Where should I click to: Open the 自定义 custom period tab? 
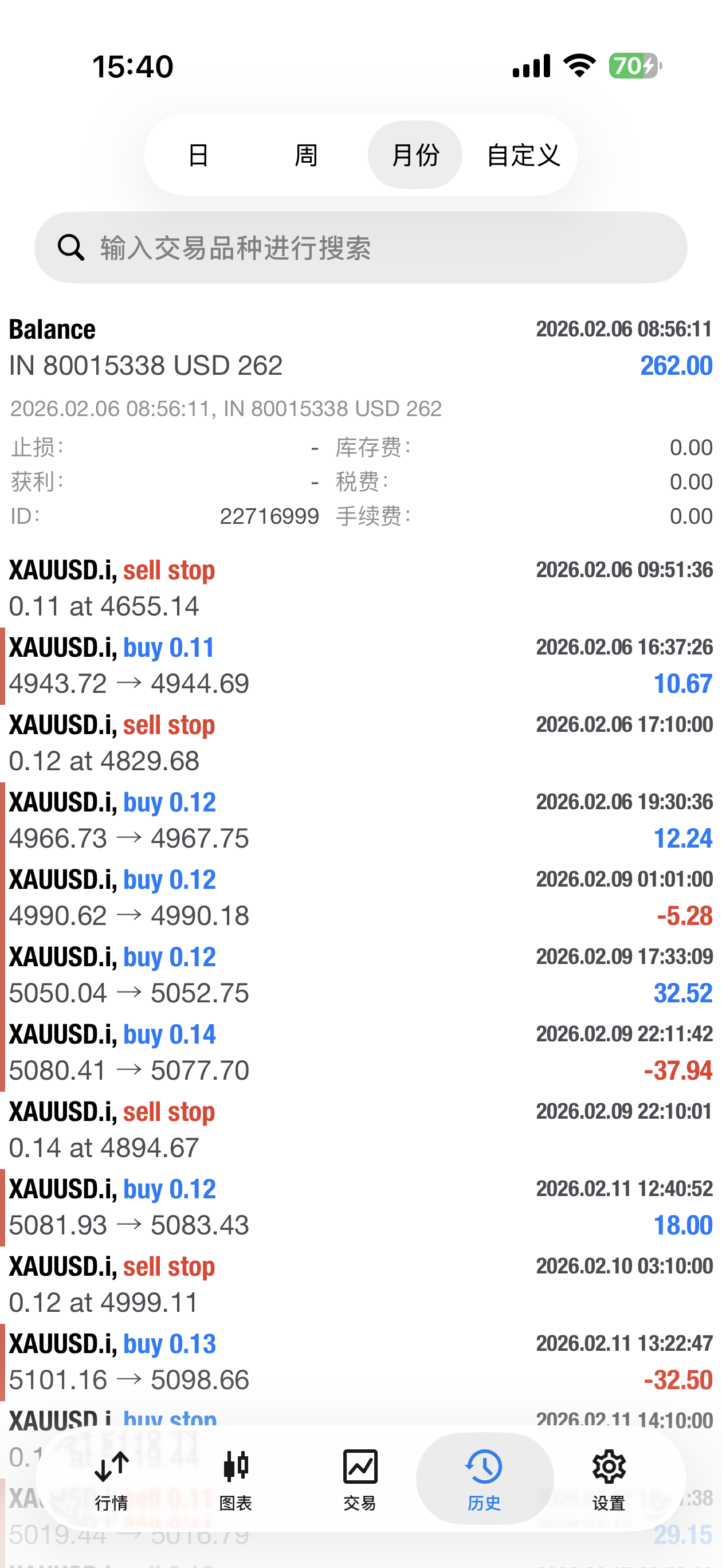[x=523, y=155]
